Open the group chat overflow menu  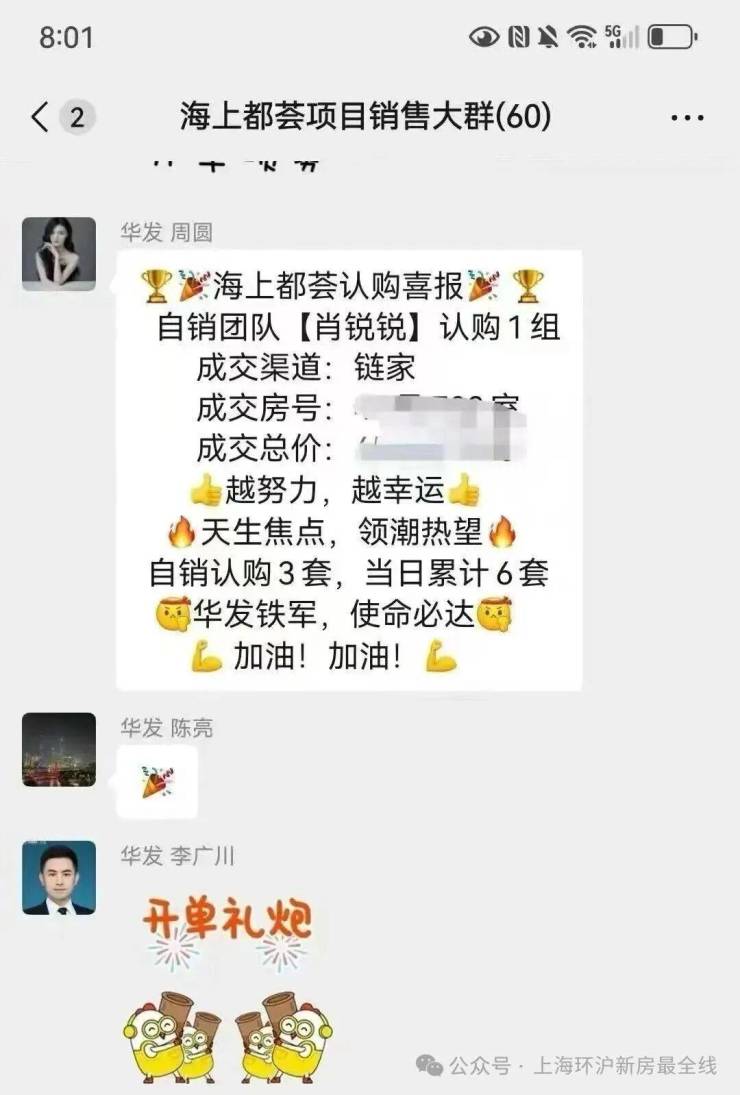687,118
